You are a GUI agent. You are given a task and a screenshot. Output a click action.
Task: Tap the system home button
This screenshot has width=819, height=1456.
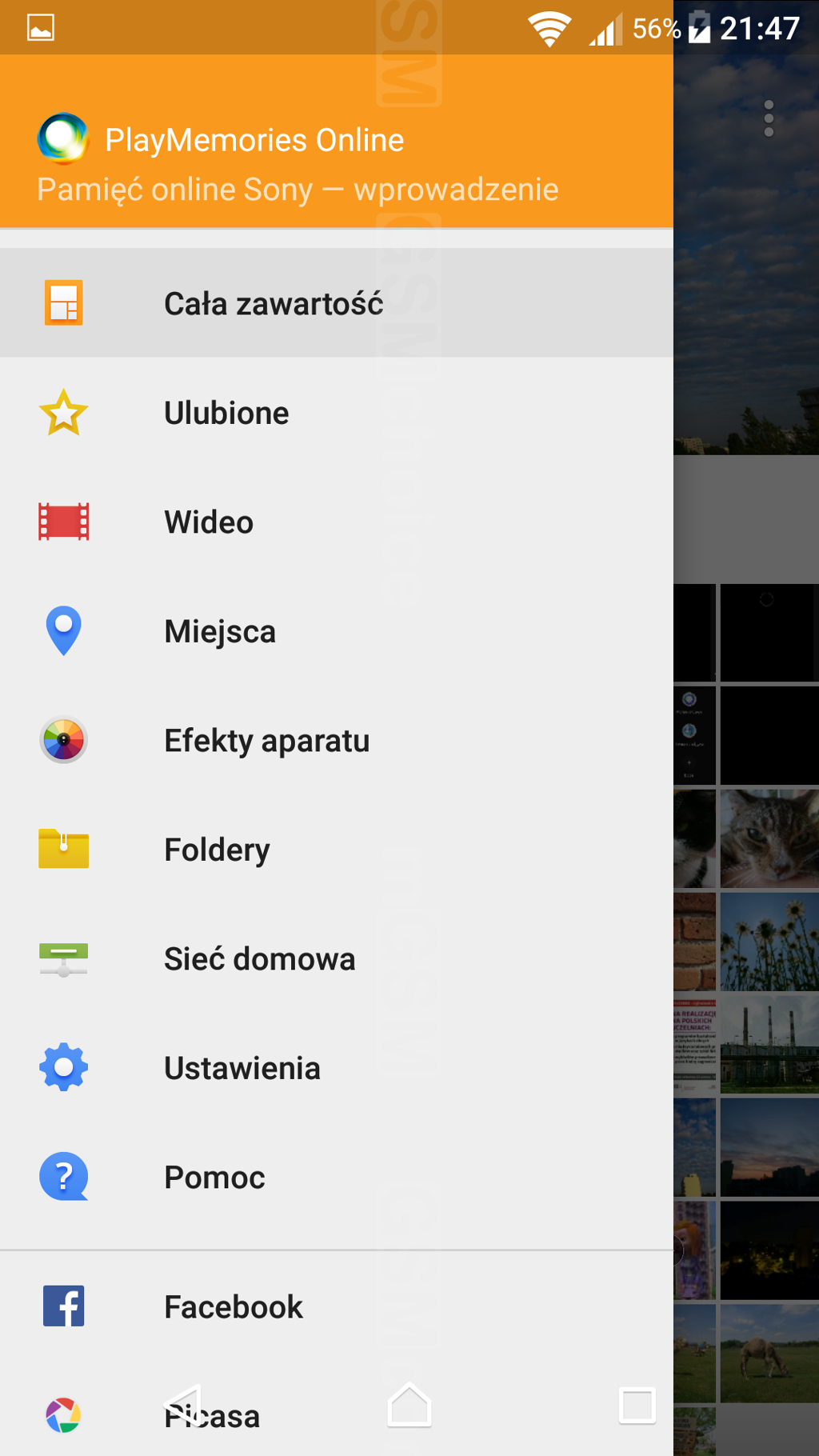[409, 1405]
